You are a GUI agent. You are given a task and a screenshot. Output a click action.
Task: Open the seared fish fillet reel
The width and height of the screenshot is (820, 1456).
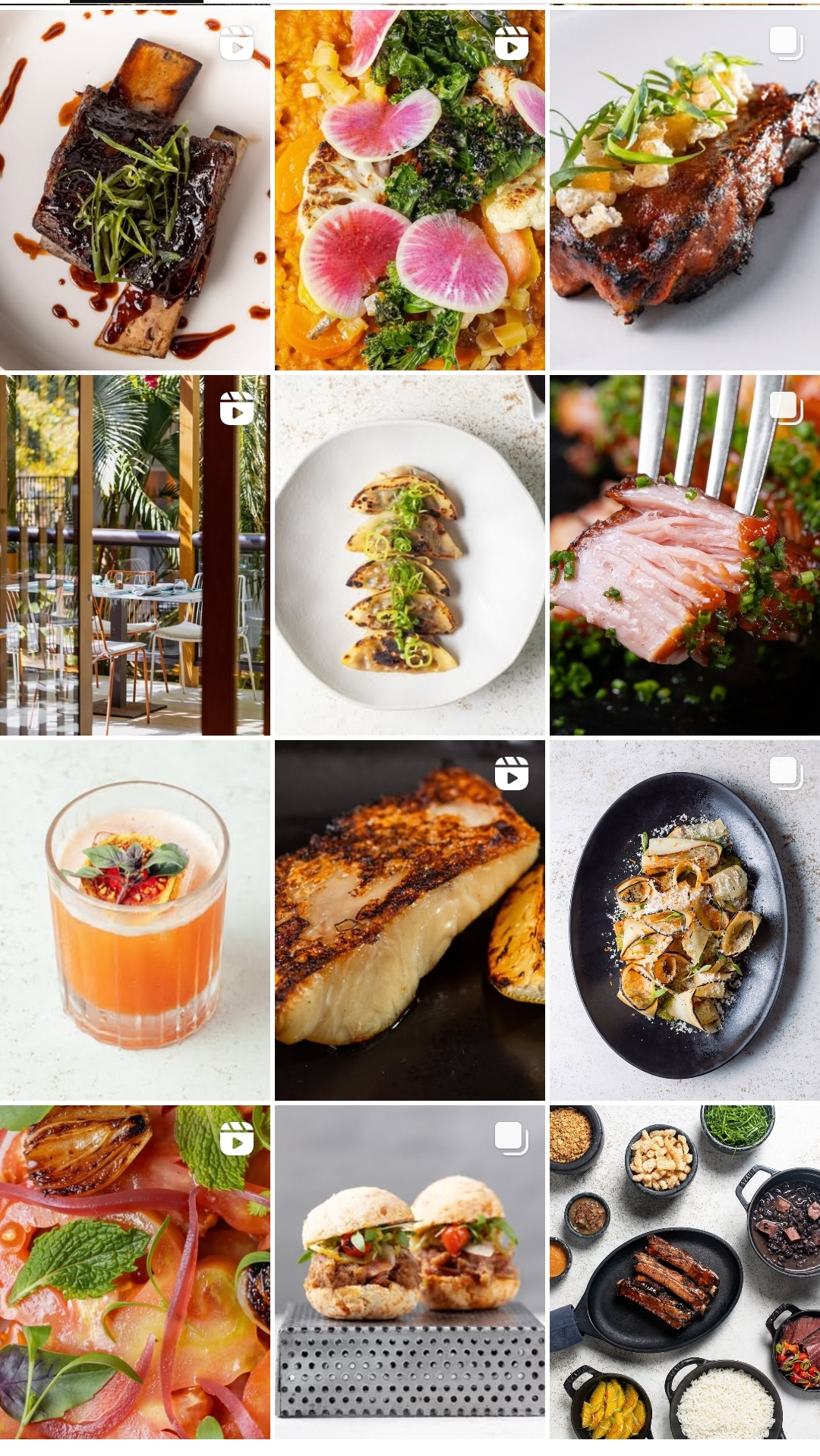pos(410,920)
